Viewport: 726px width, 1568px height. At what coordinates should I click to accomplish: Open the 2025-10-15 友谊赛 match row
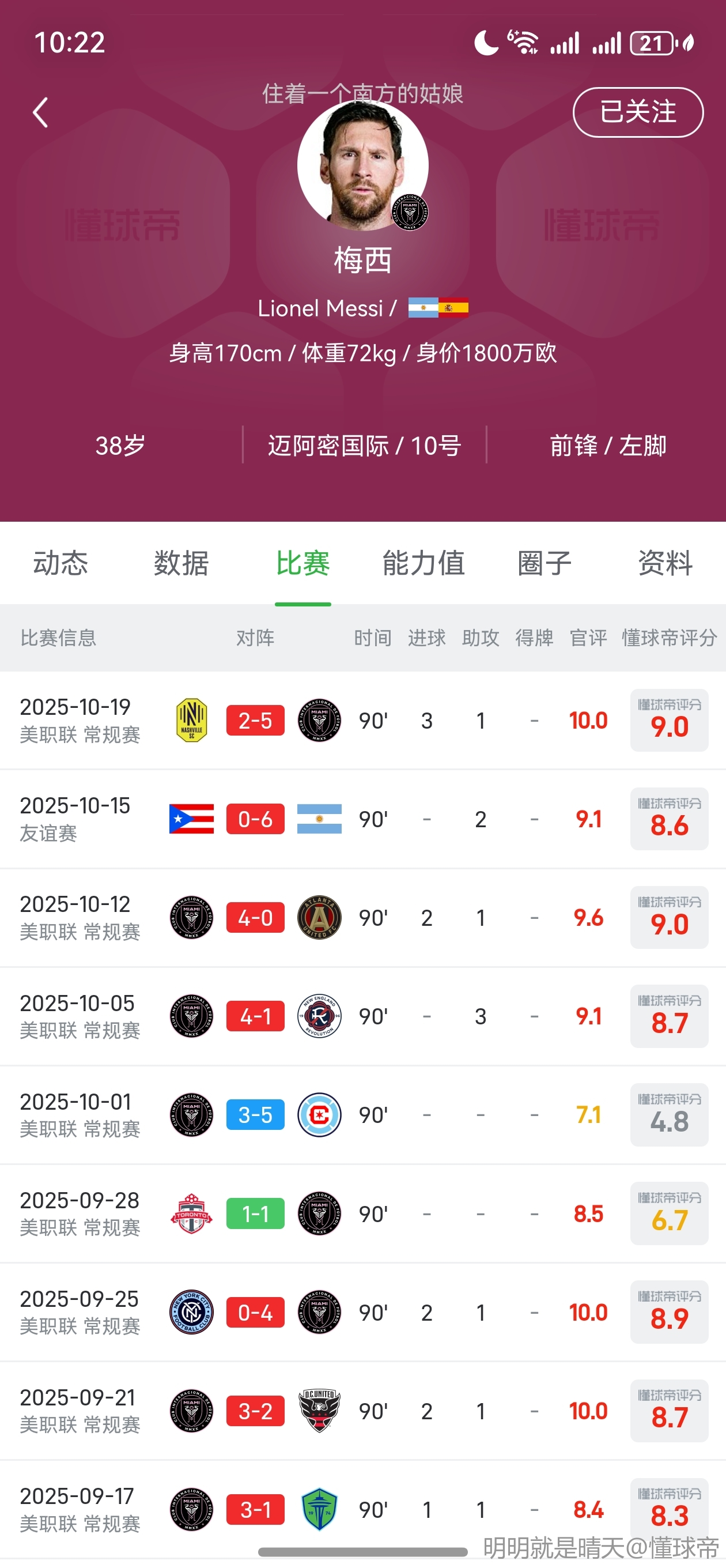pos(255,819)
